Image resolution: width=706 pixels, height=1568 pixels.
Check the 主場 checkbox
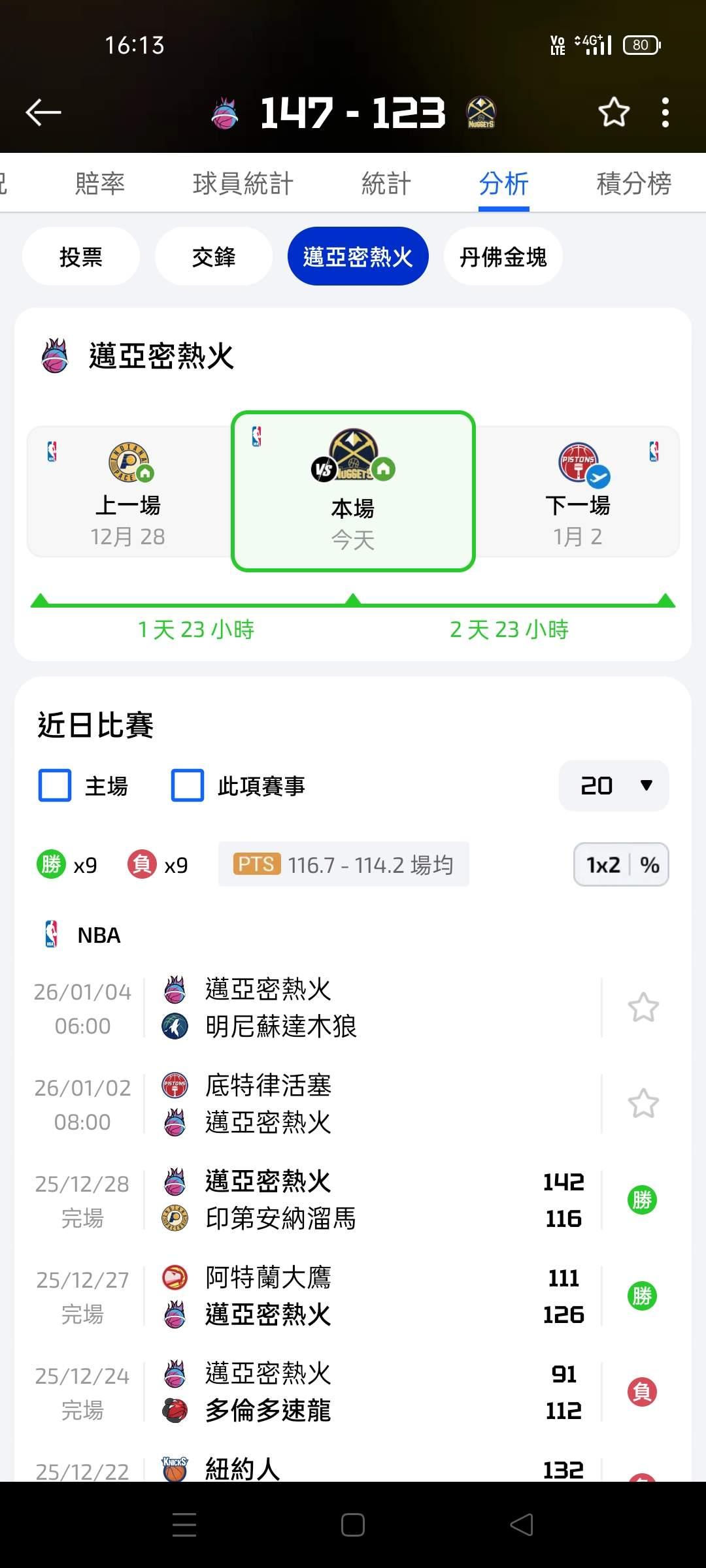55,785
